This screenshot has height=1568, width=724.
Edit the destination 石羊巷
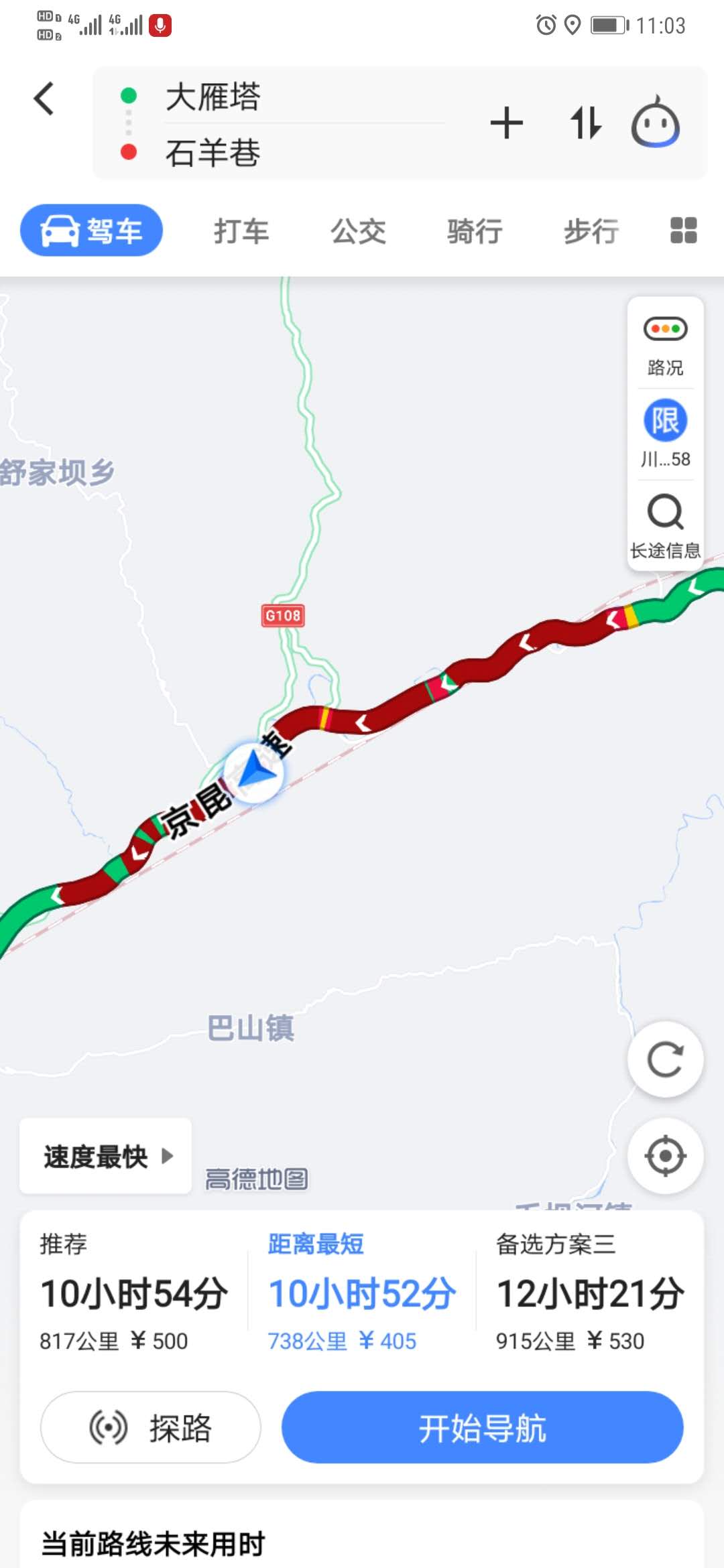(213, 153)
